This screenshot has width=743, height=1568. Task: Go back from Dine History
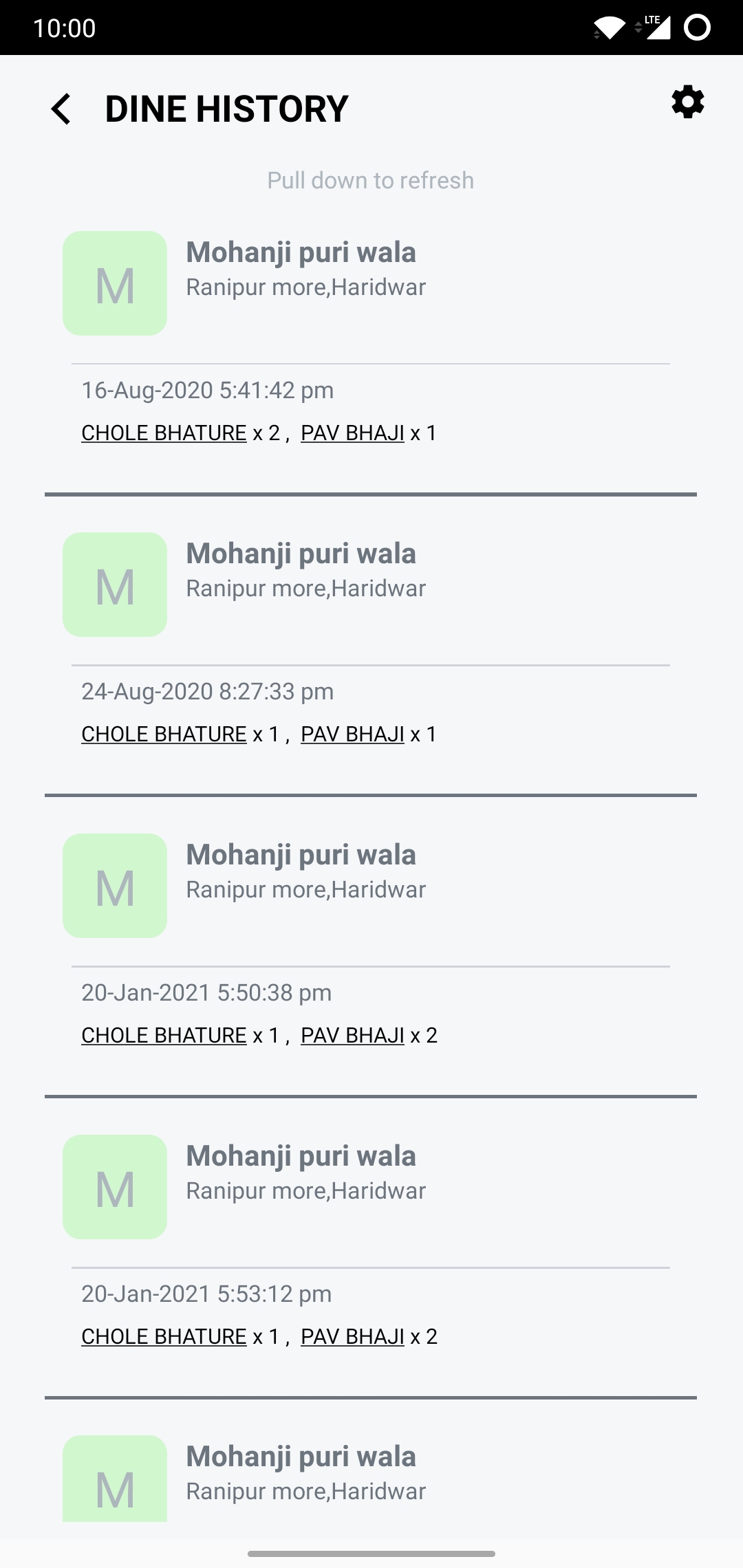click(x=61, y=109)
